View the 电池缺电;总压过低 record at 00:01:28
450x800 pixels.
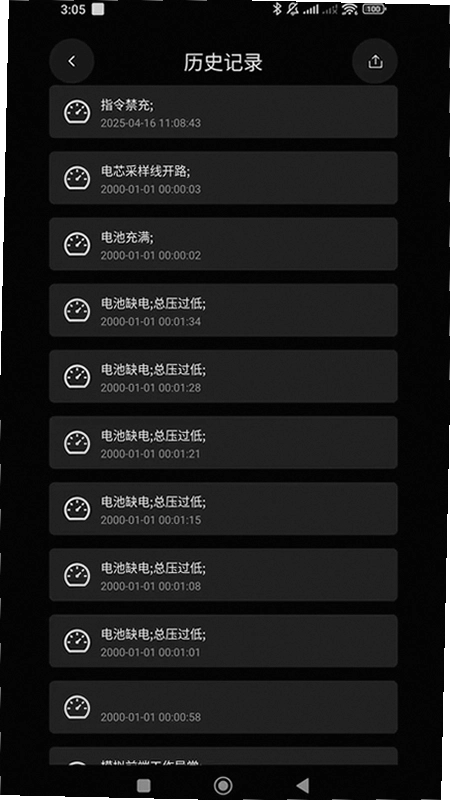pos(223,377)
